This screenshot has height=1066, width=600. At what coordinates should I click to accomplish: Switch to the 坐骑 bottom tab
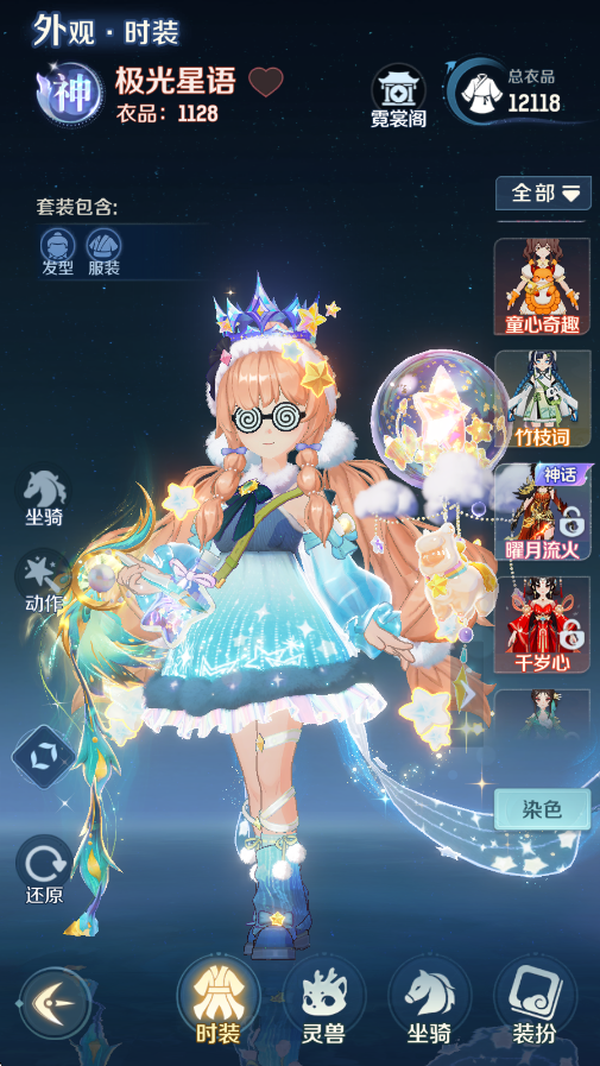tap(430, 1001)
